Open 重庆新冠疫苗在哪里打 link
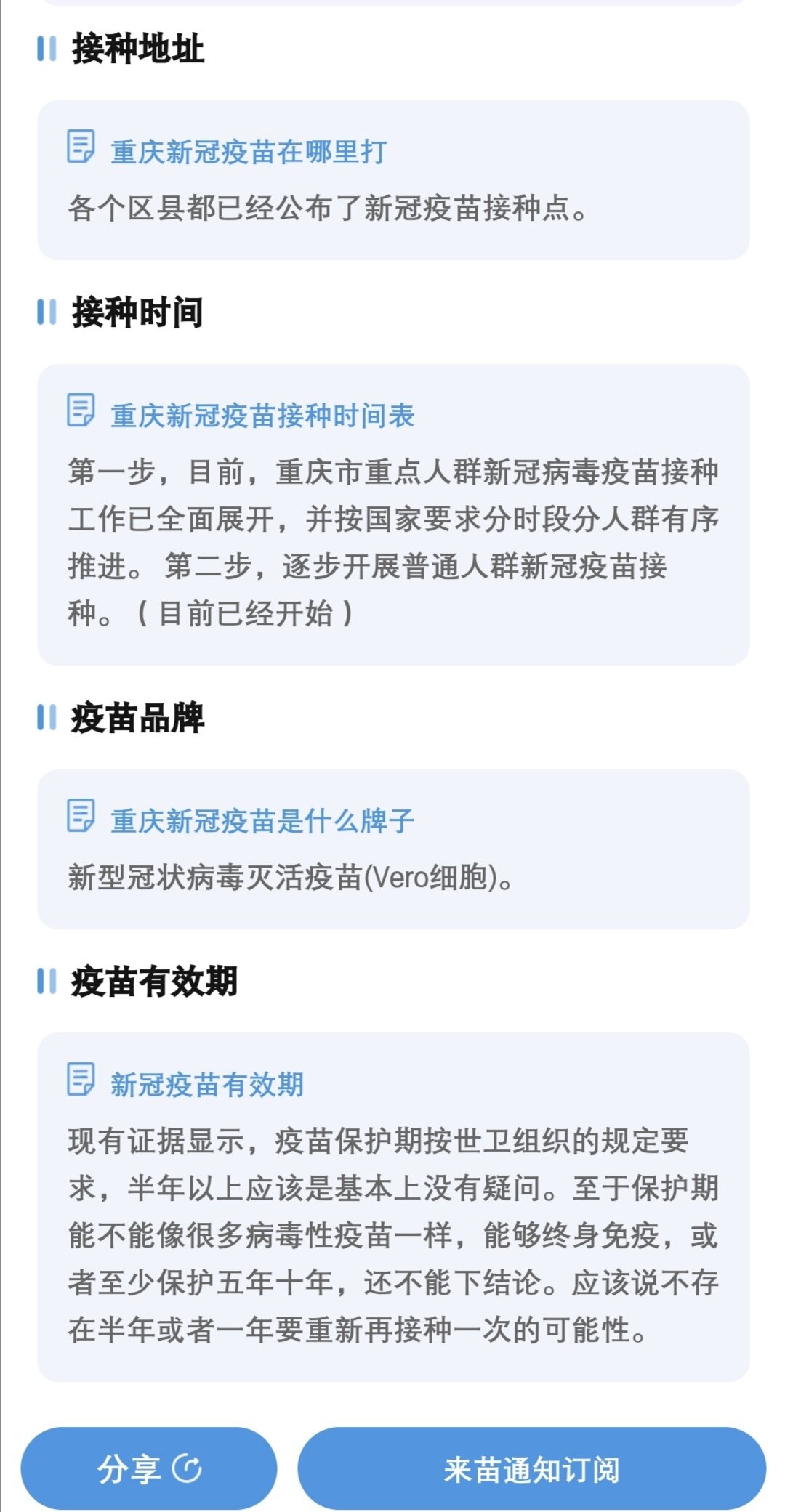Viewport: 785px width, 1512px height. point(248,151)
